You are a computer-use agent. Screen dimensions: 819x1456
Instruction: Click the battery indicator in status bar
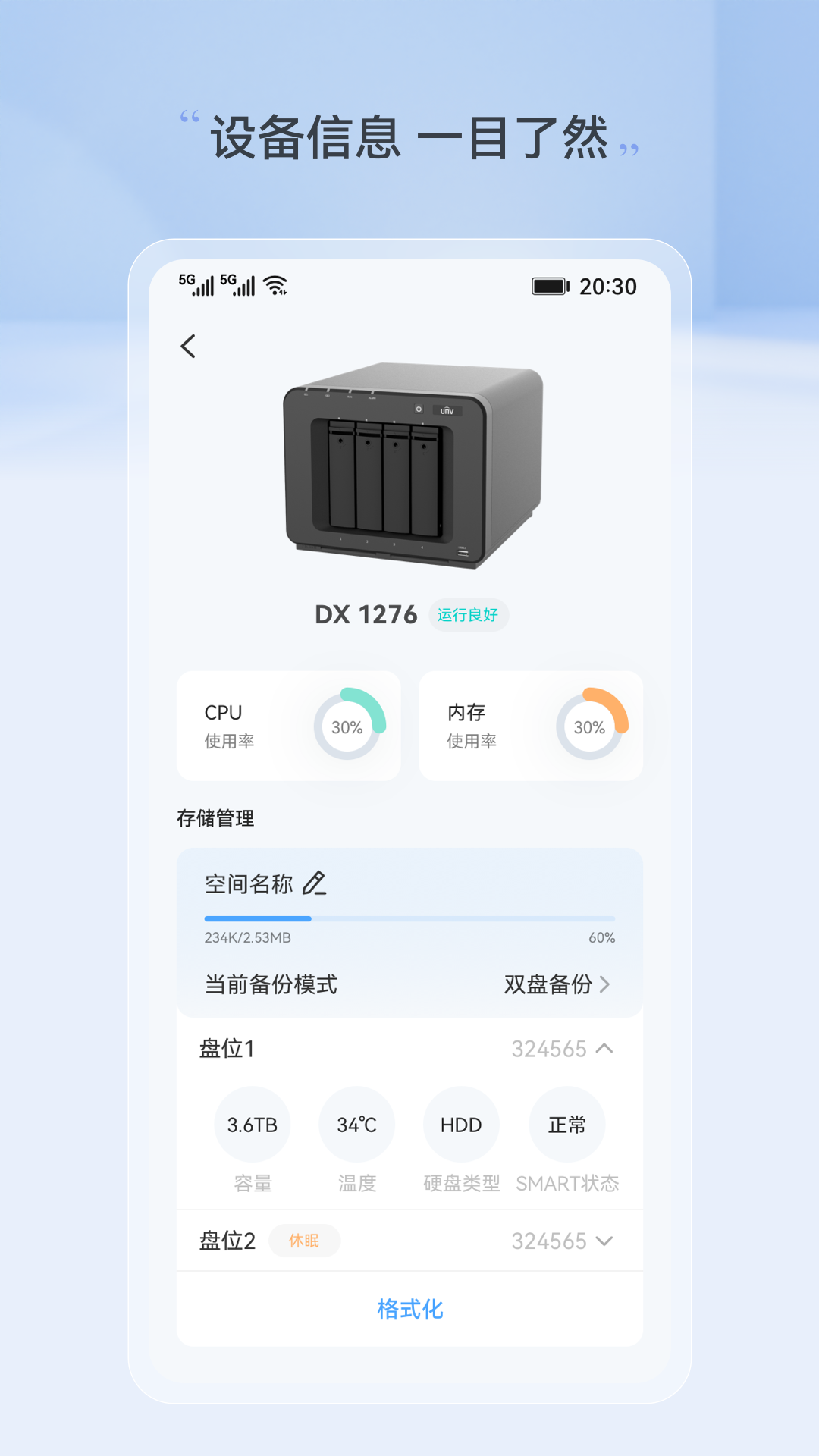(x=548, y=286)
